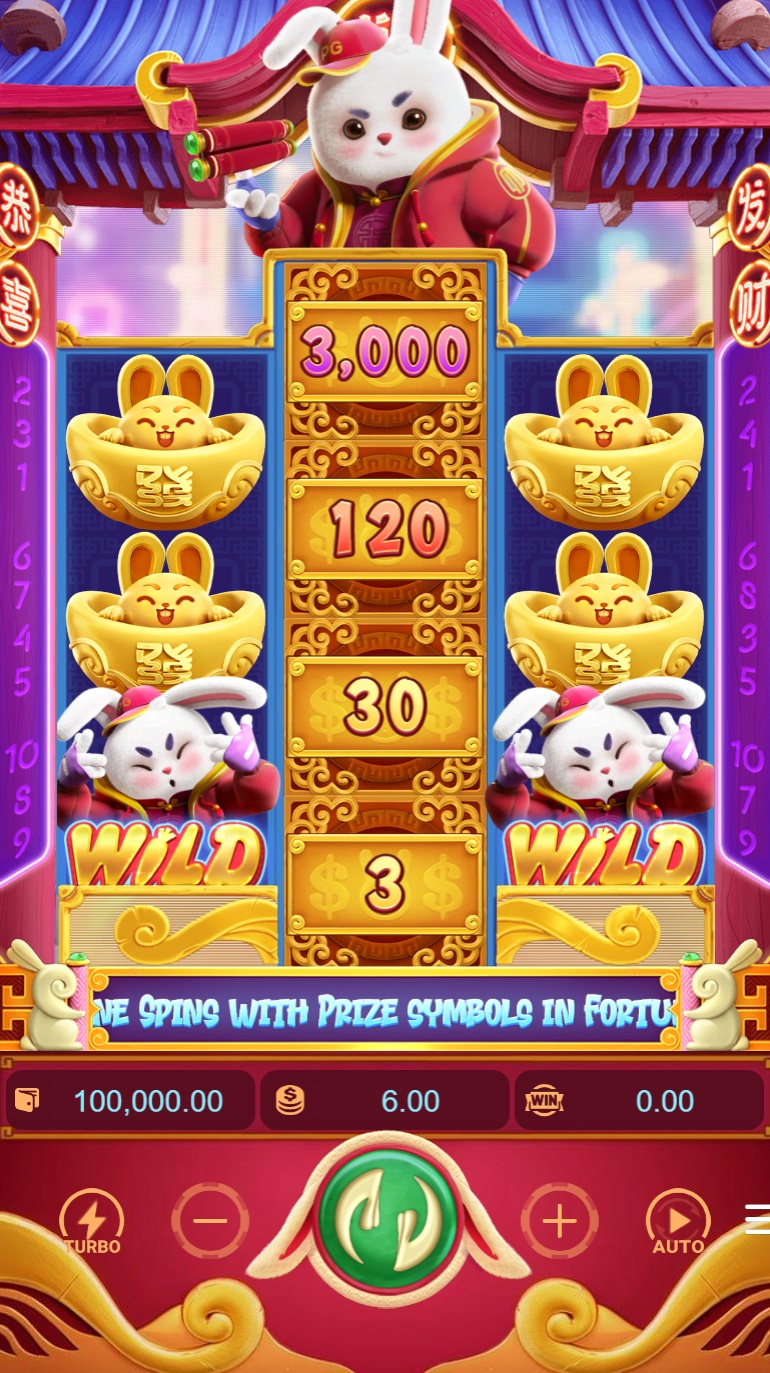Enable Turbo spin mode
The width and height of the screenshot is (770, 1373).
92,1222
